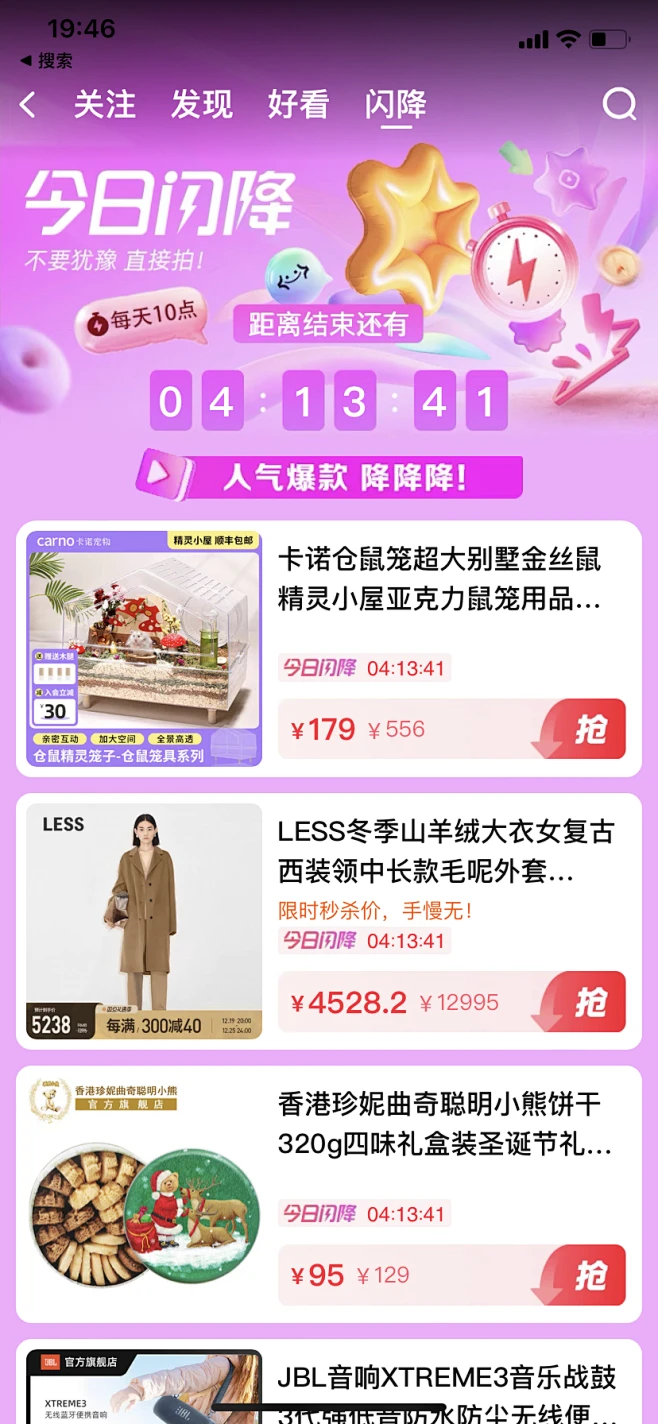Screen dimensions: 658x1424
Task: Switch to the 关注 tab
Action: [104, 104]
